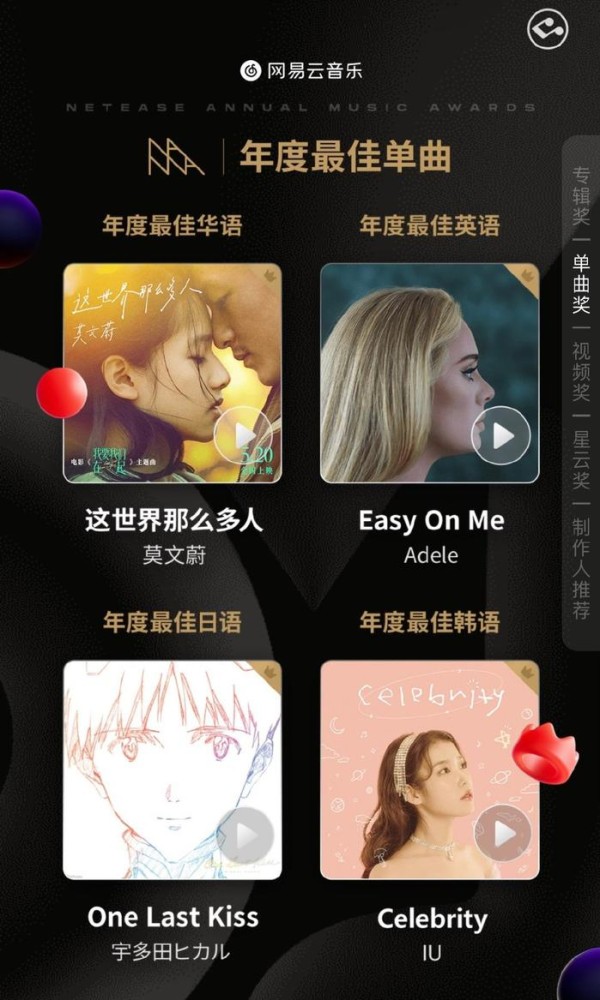Tap the music icon in the top corner

coord(547,29)
